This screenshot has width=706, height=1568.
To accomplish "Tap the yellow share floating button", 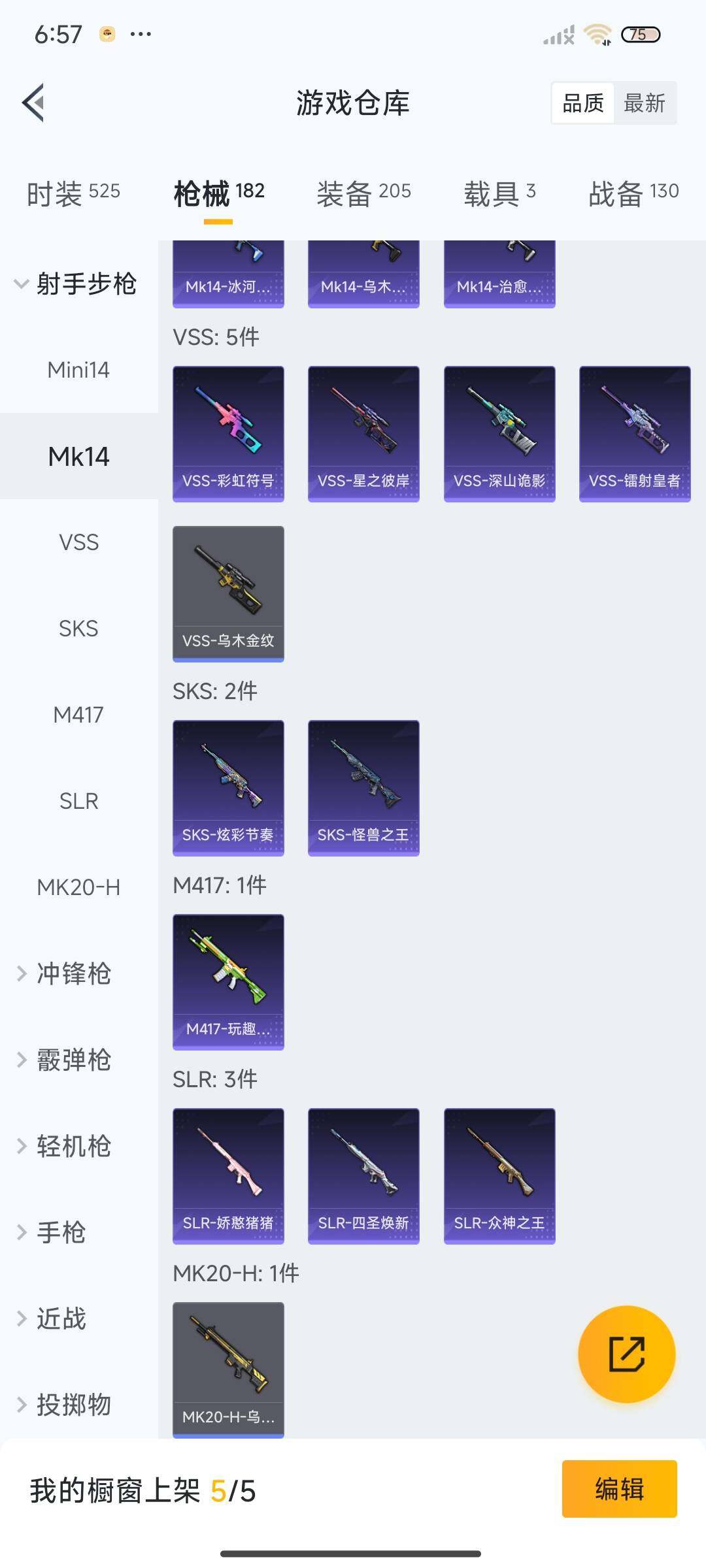I will pos(626,1354).
